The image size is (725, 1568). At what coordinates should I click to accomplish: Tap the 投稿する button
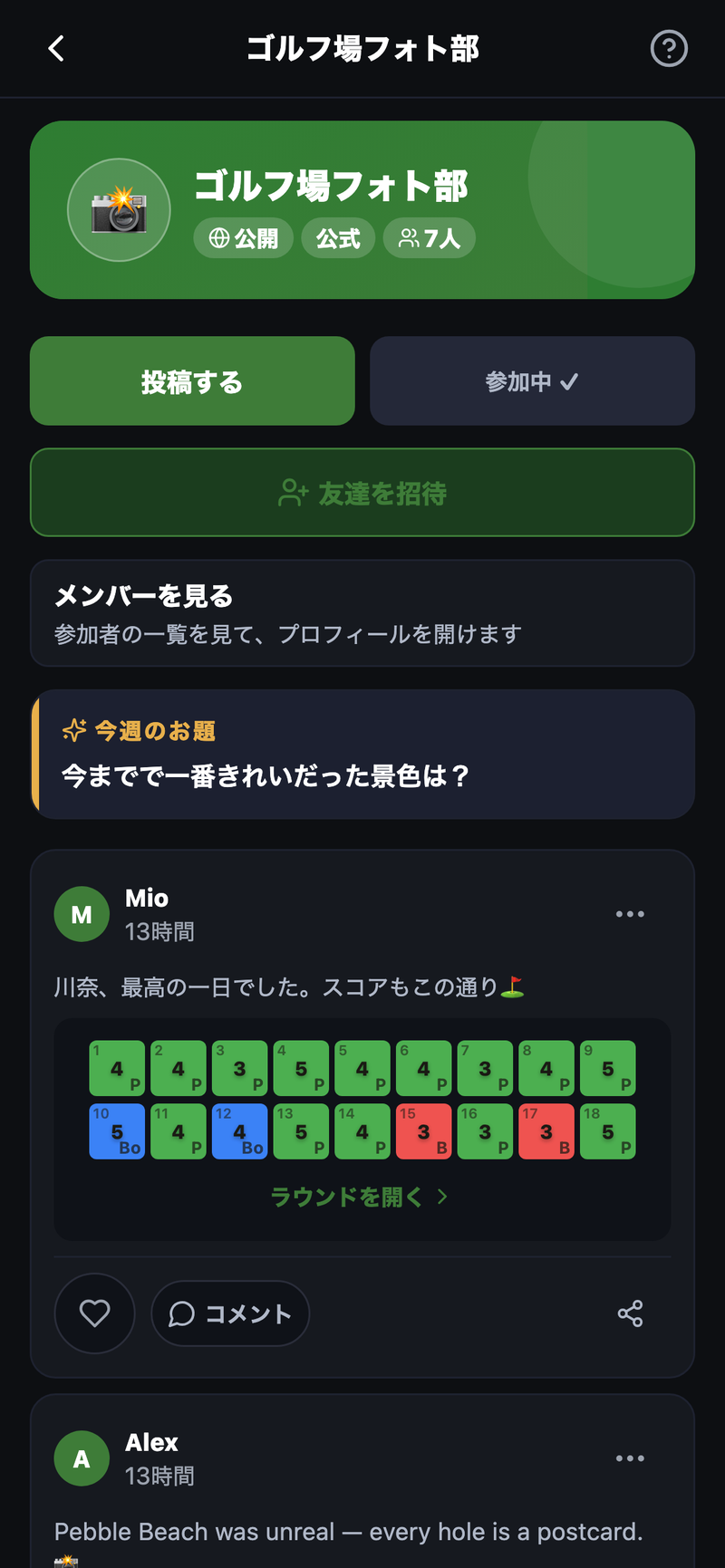pyautogui.click(x=192, y=381)
